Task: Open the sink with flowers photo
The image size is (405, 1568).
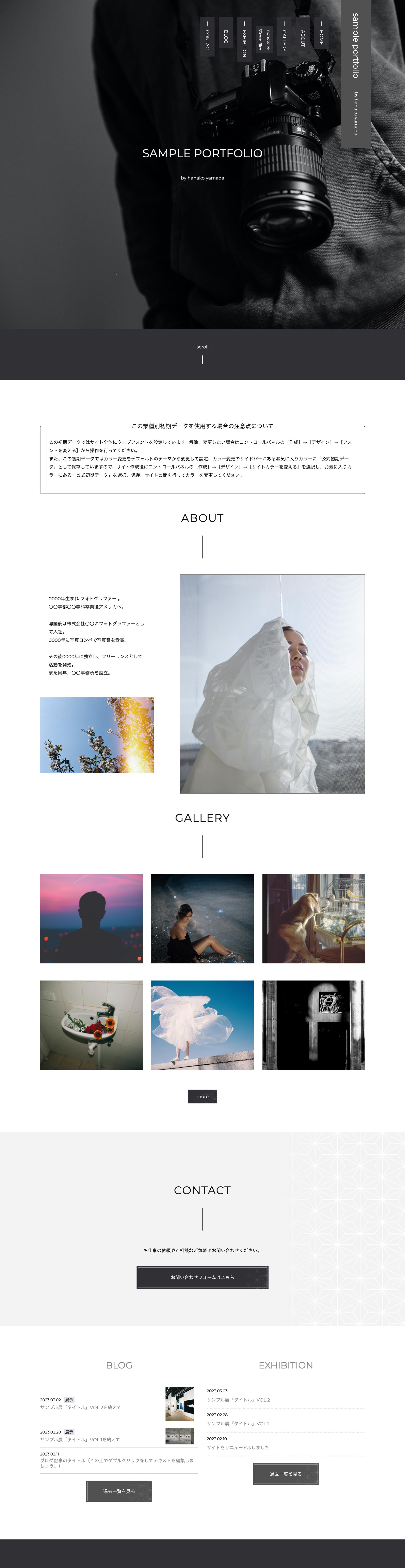Action: pyautogui.click(x=91, y=1024)
